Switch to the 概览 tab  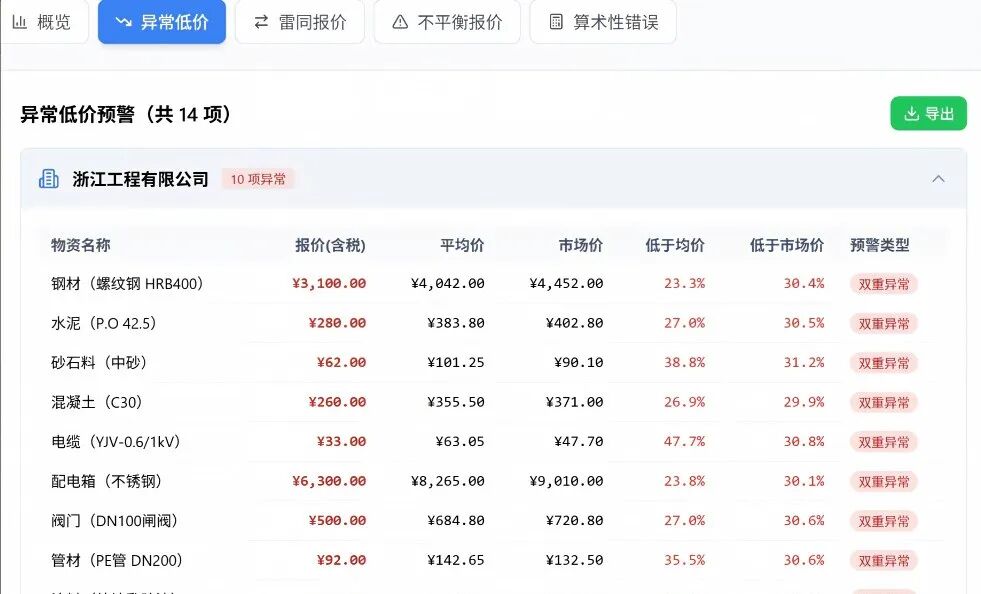click(x=43, y=22)
